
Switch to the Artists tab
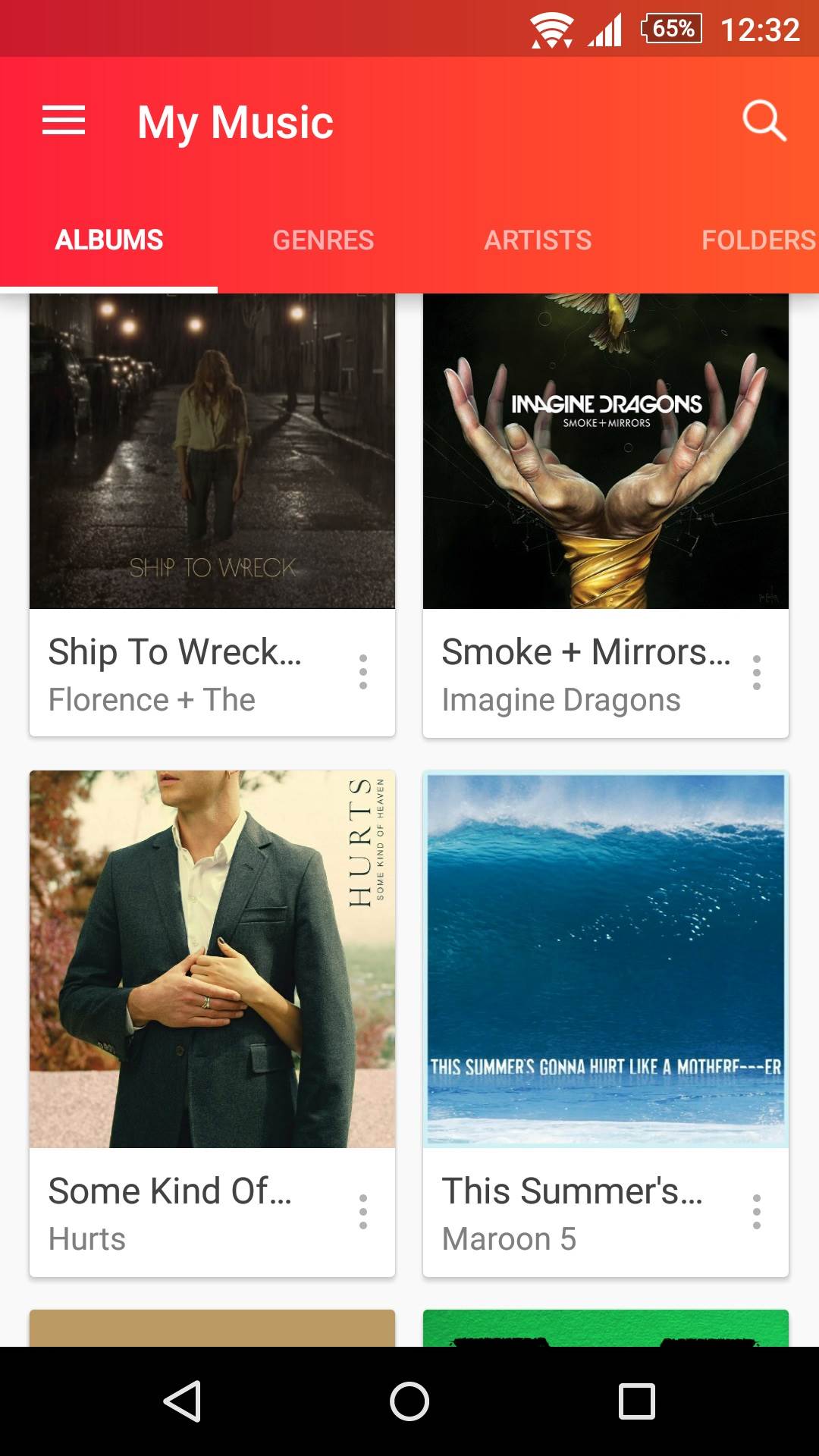538,240
